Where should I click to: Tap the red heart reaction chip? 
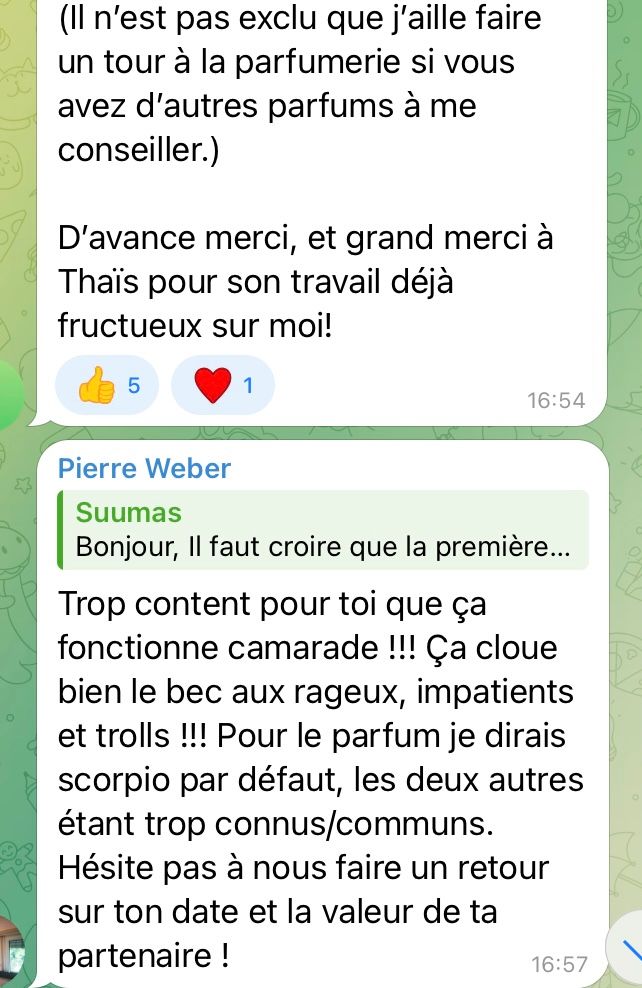point(222,385)
